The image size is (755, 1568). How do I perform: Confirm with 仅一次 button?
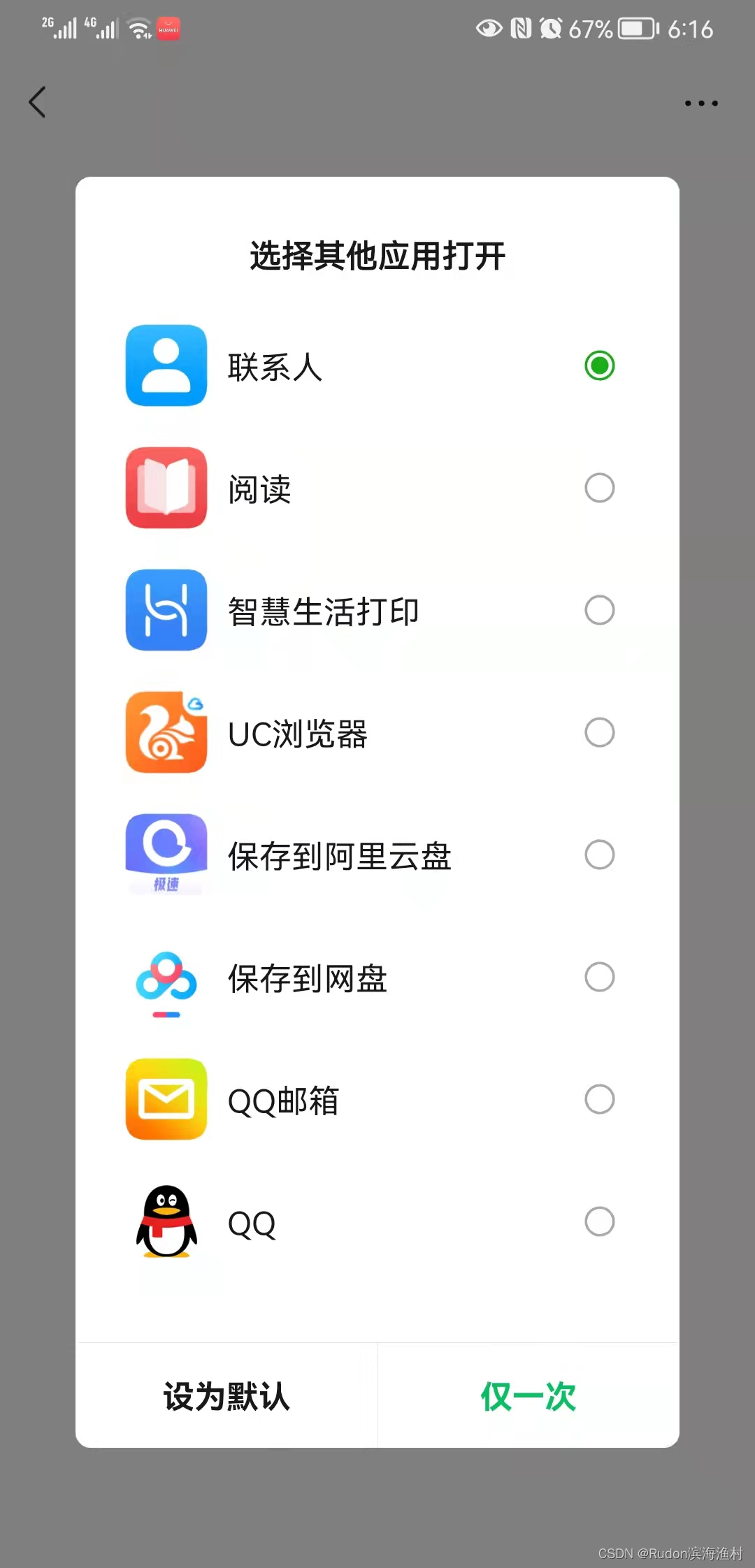(x=528, y=1396)
